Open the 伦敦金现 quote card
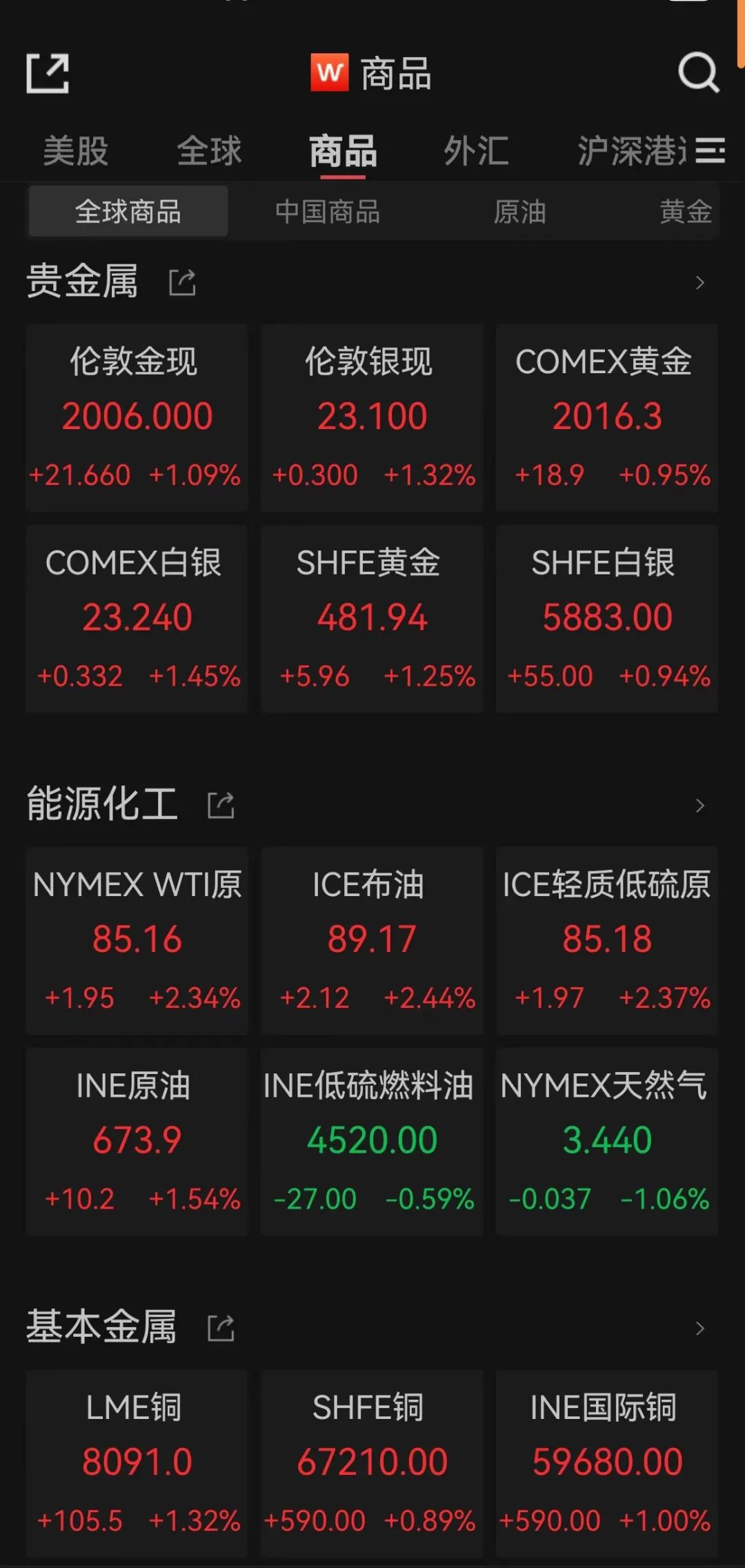The image size is (745, 1568). [137, 417]
